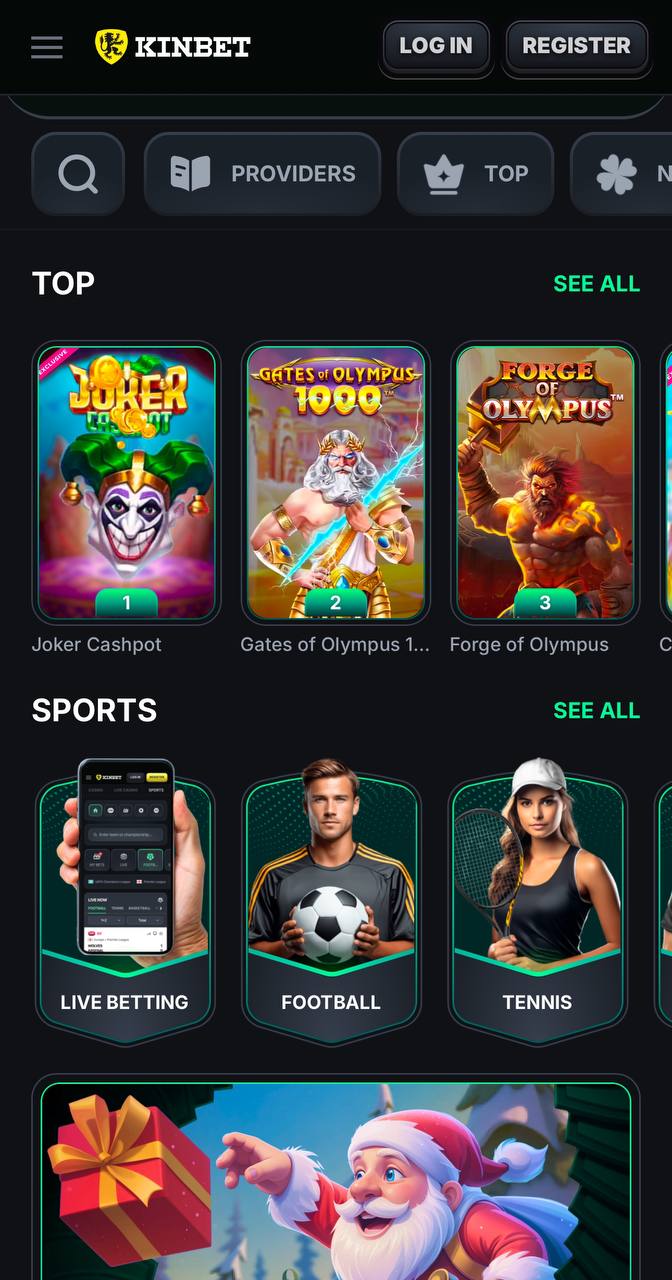The width and height of the screenshot is (672, 1280).
Task: Tap the LOG IN button
Action: [435, 46]
